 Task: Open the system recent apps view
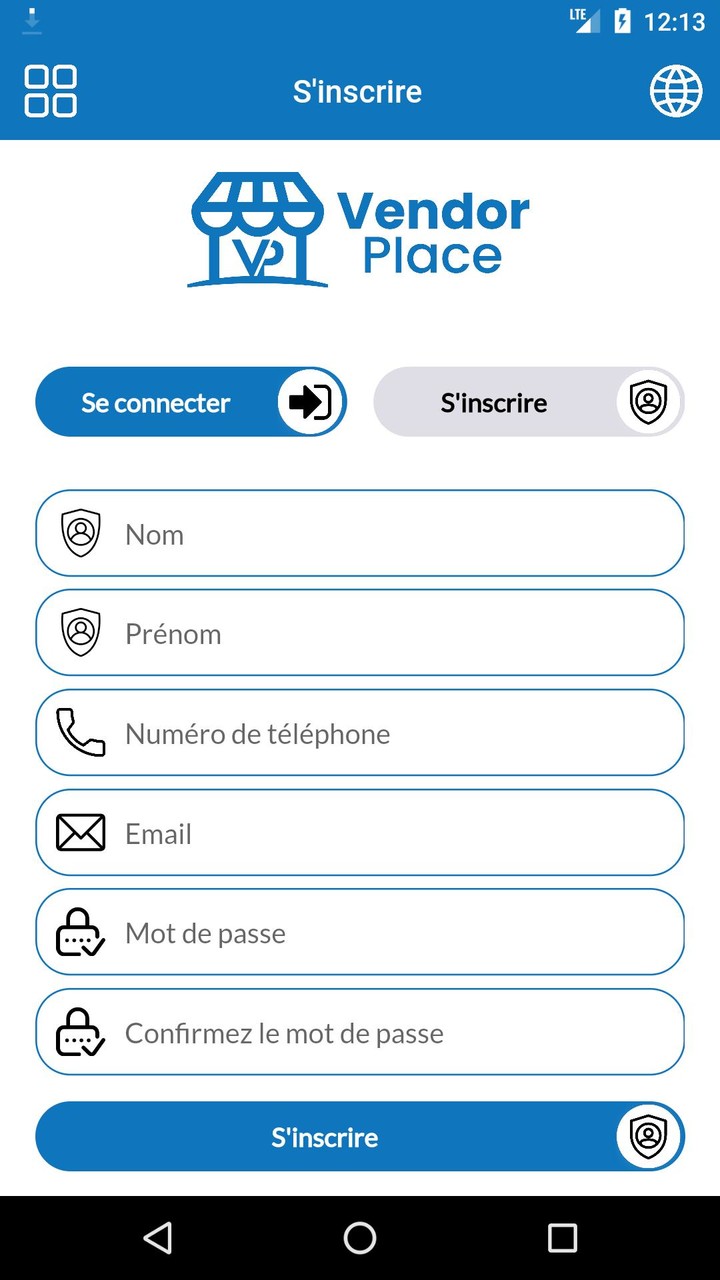(562, 1238)
